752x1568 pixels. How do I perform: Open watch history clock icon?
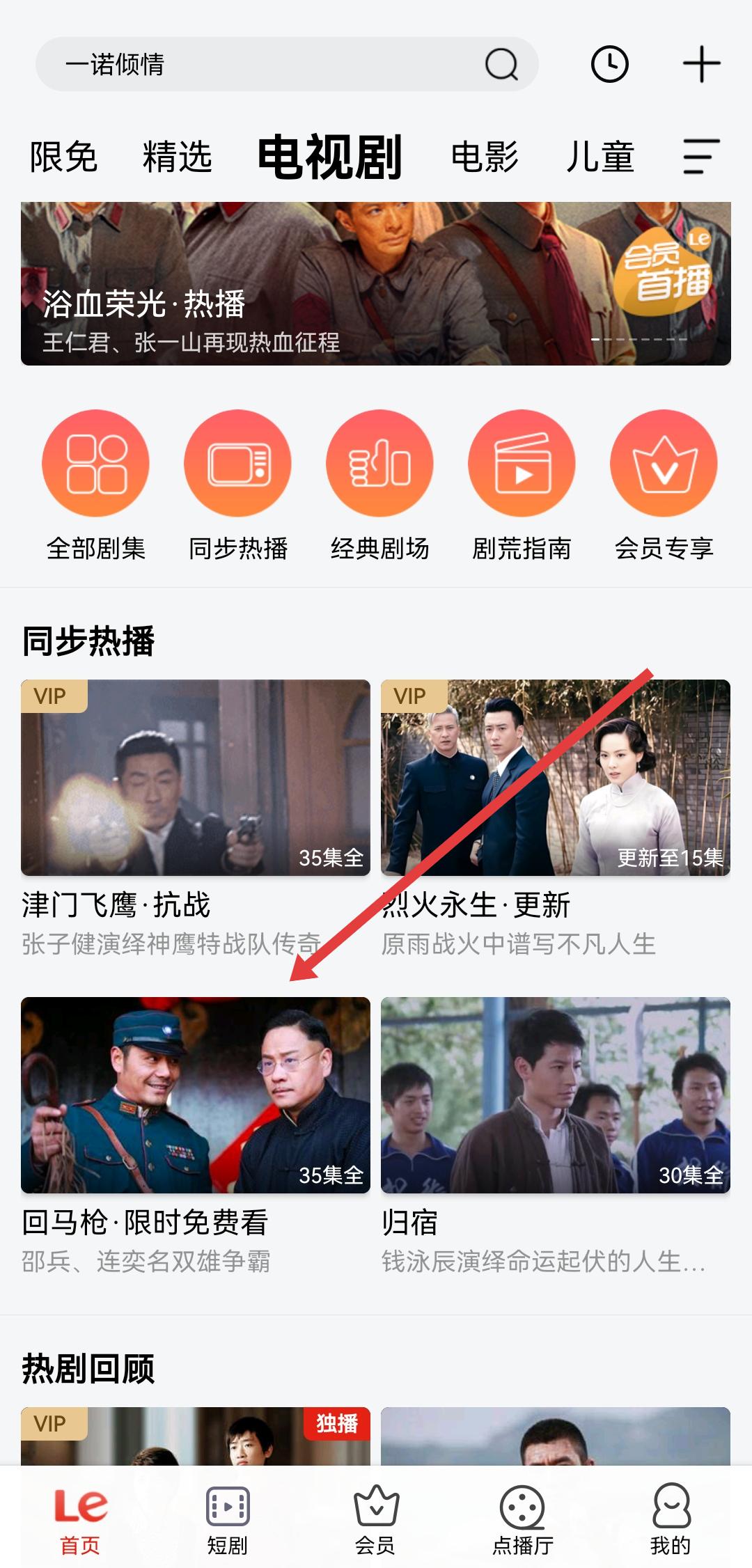(x=609, y=65)
